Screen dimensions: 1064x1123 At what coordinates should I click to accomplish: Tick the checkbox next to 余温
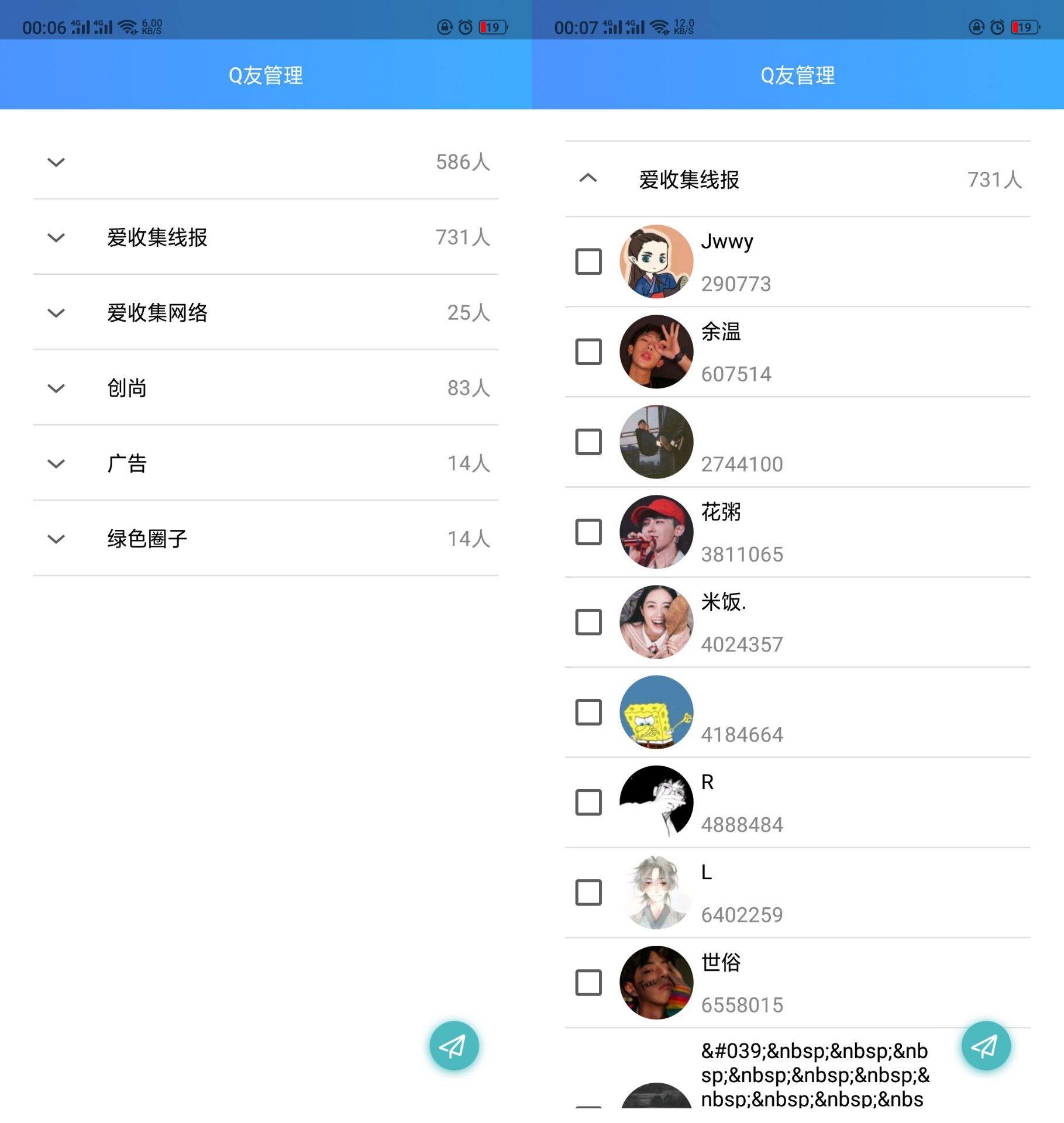pyautogui.click(x=588, y=352)
